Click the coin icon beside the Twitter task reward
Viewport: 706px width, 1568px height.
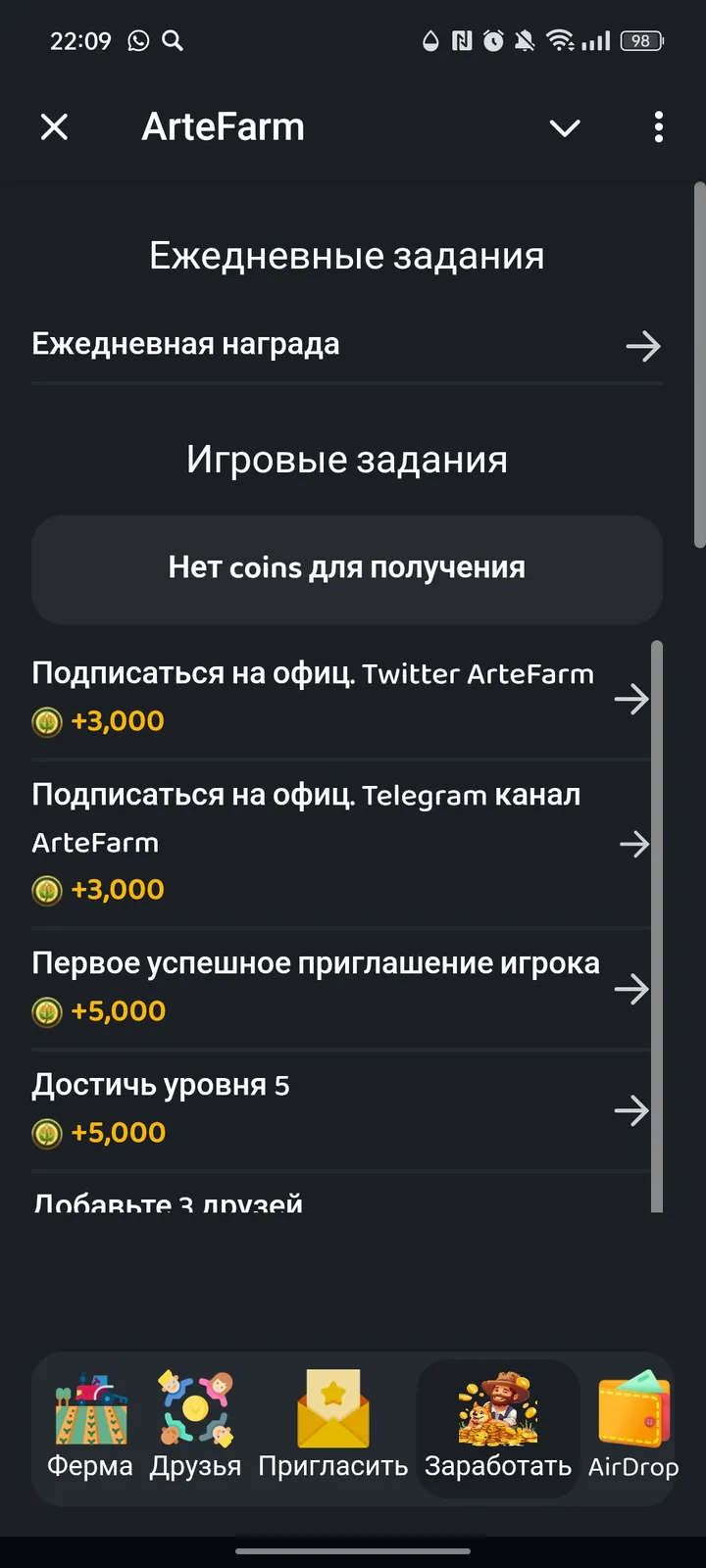[x=47, y=720]
